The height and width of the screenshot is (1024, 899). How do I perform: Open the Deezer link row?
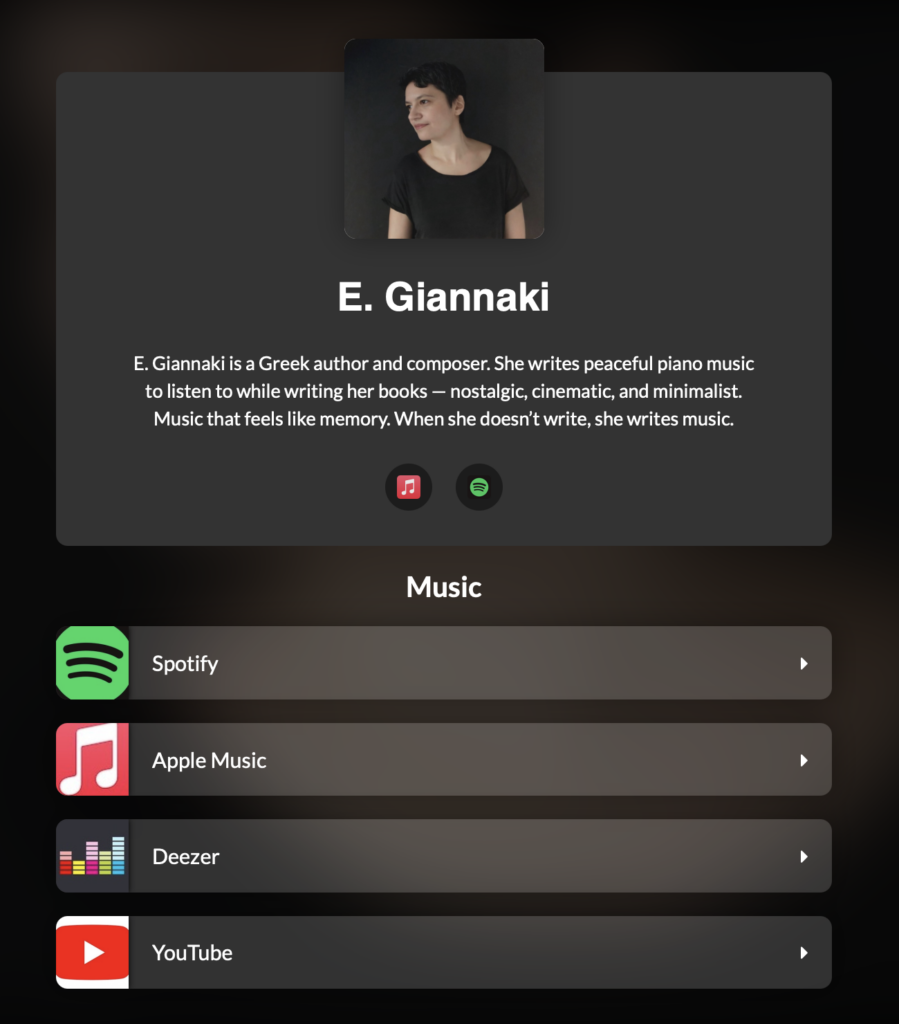tap(444, 856)
